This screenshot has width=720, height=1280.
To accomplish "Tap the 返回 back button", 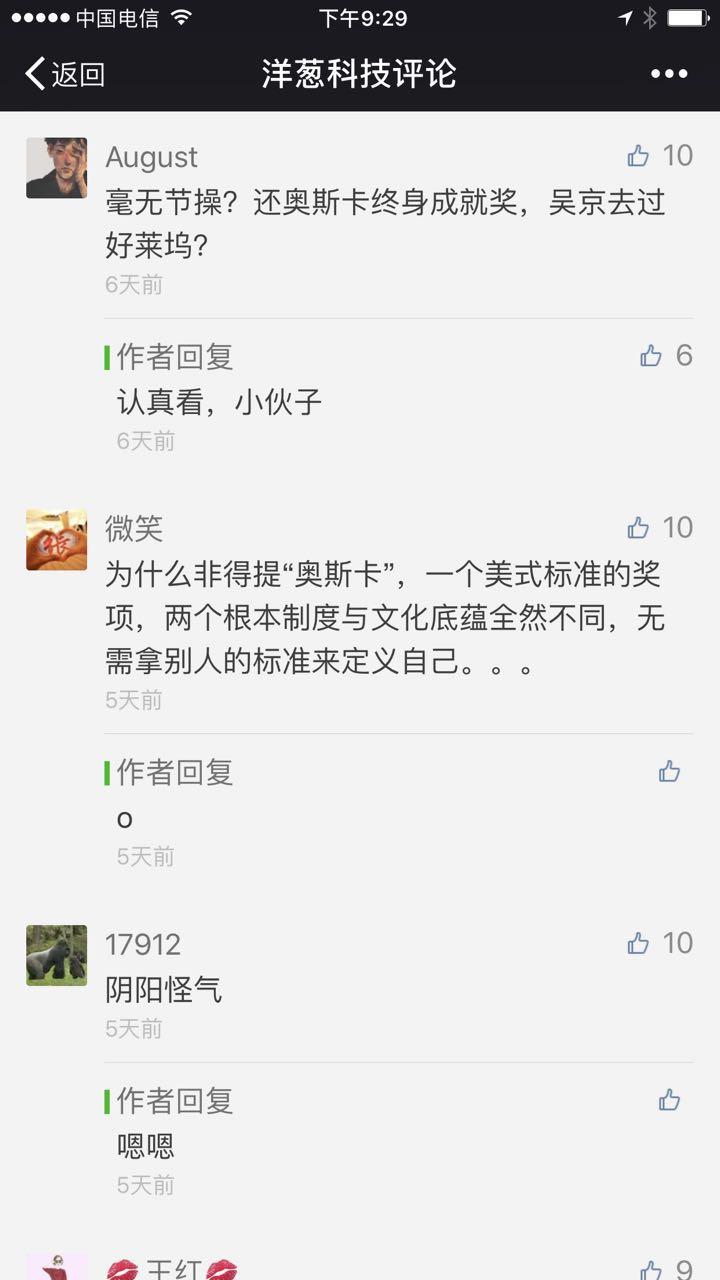I will coord(60,73).
